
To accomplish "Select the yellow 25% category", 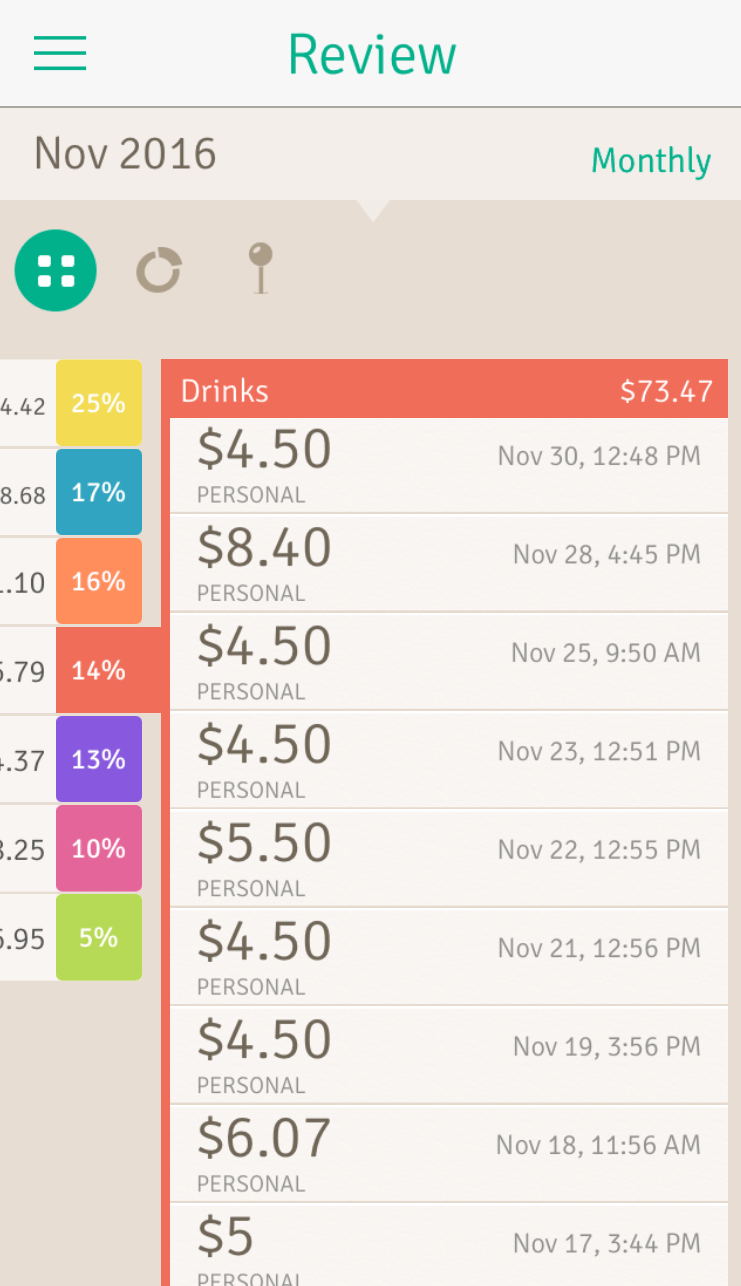I will pos(99,403).
